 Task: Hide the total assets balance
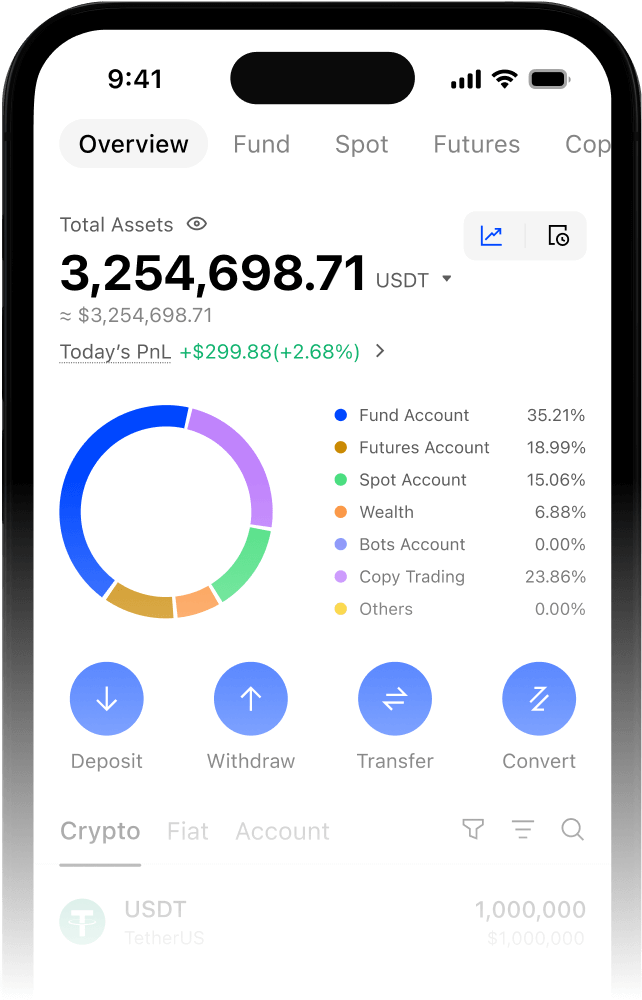click(197, 224)
